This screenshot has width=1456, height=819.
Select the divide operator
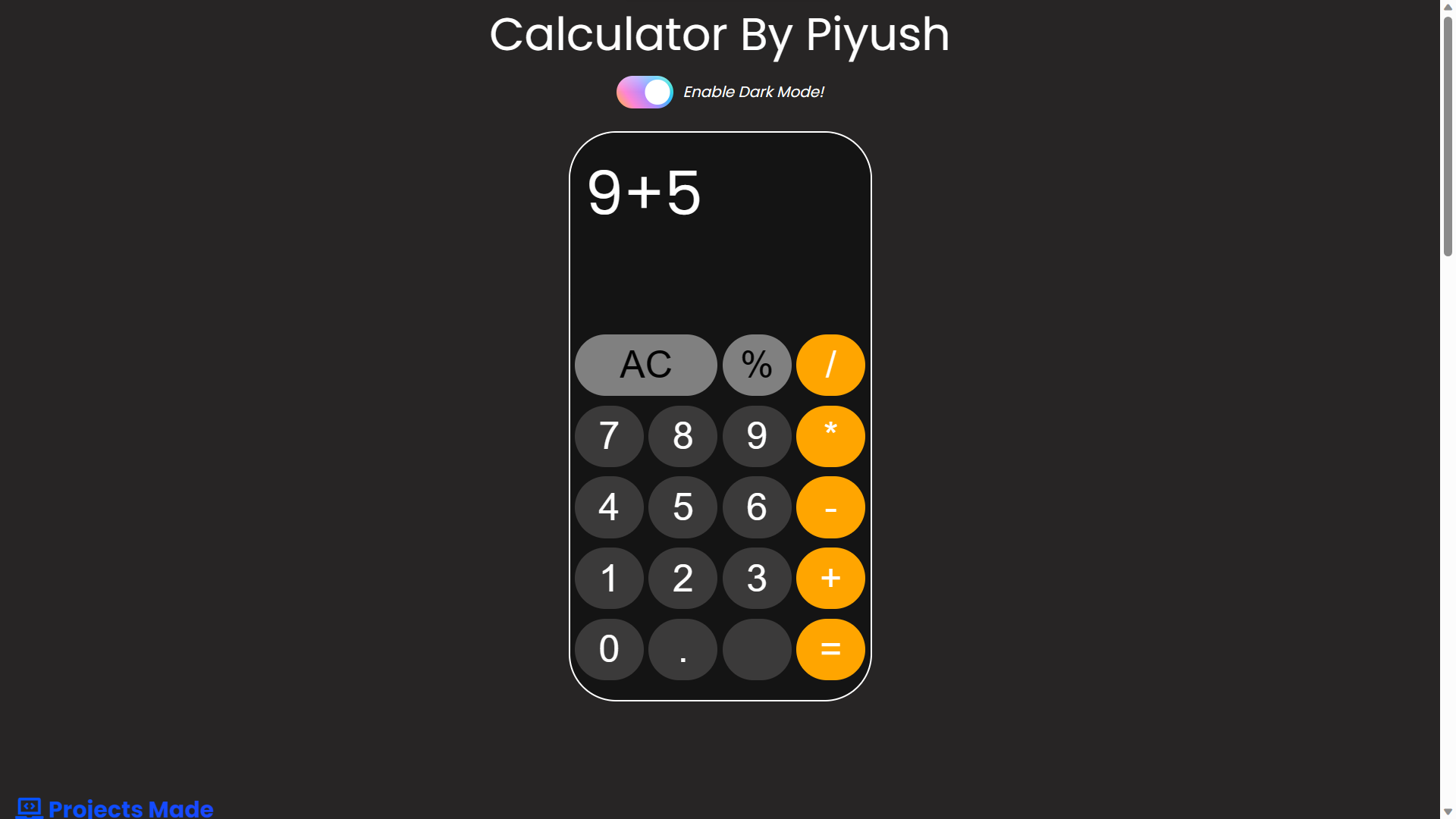tap(830, 365)
